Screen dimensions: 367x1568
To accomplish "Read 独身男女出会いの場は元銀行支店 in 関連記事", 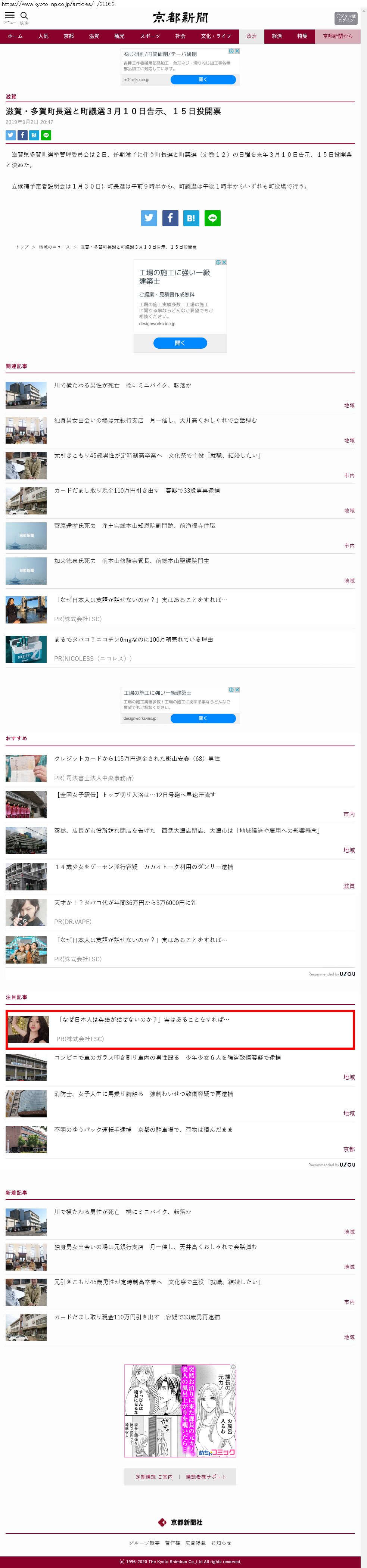I will pyautogui.click(x=155, y=420).
